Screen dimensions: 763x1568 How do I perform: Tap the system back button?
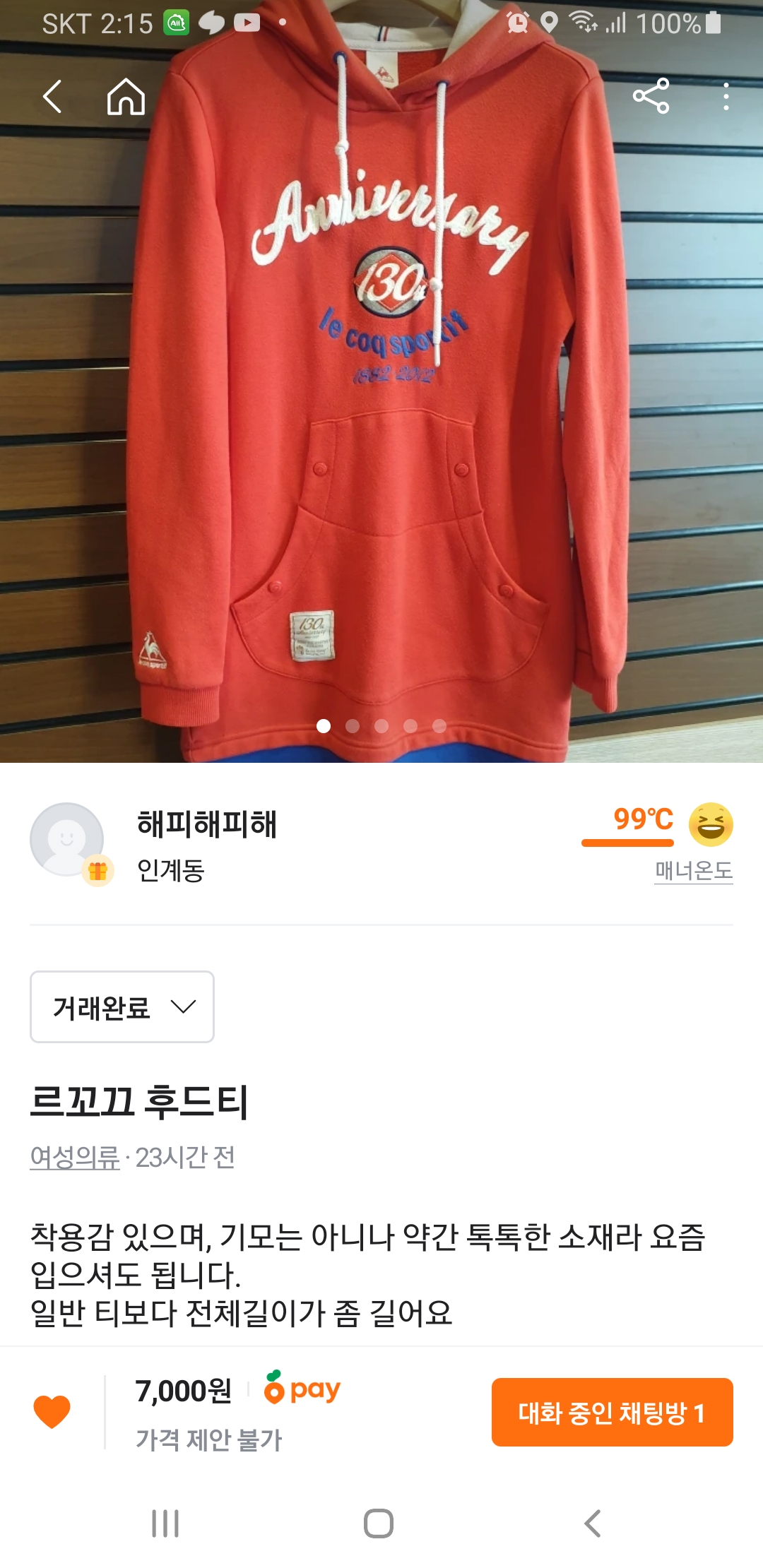(x=593, y=1524)
